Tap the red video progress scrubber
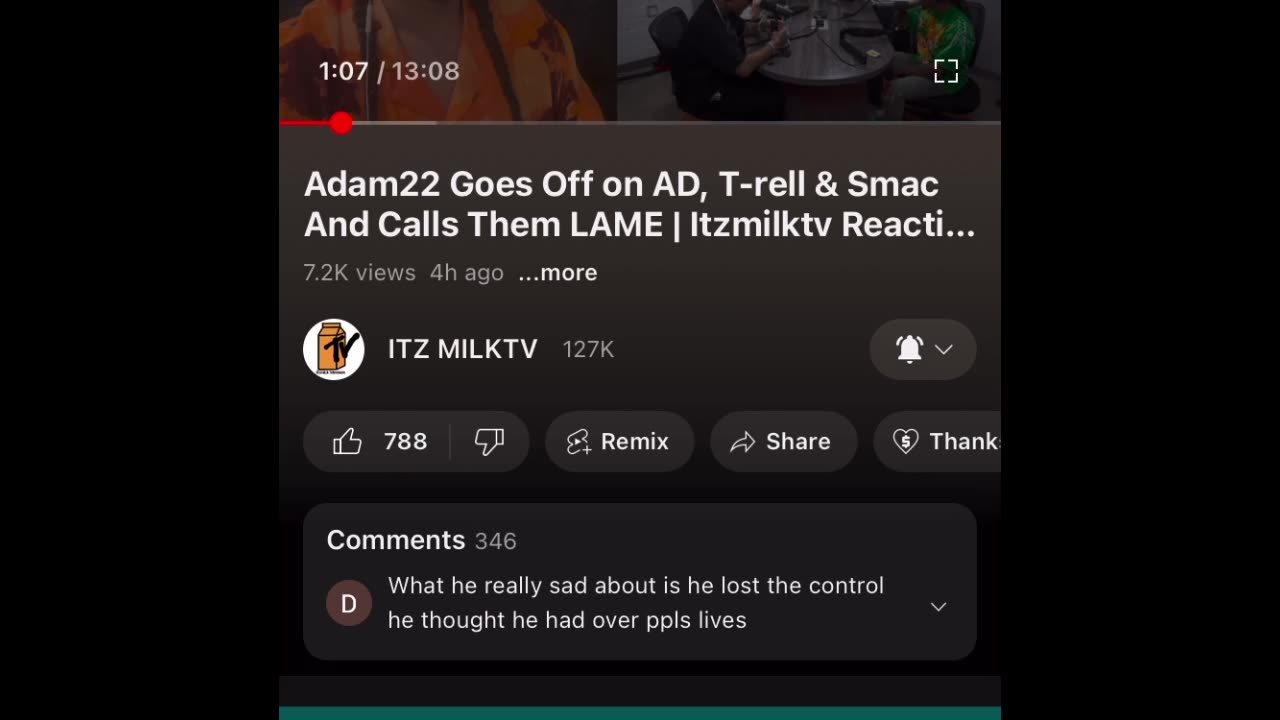 tap(342, 123)
